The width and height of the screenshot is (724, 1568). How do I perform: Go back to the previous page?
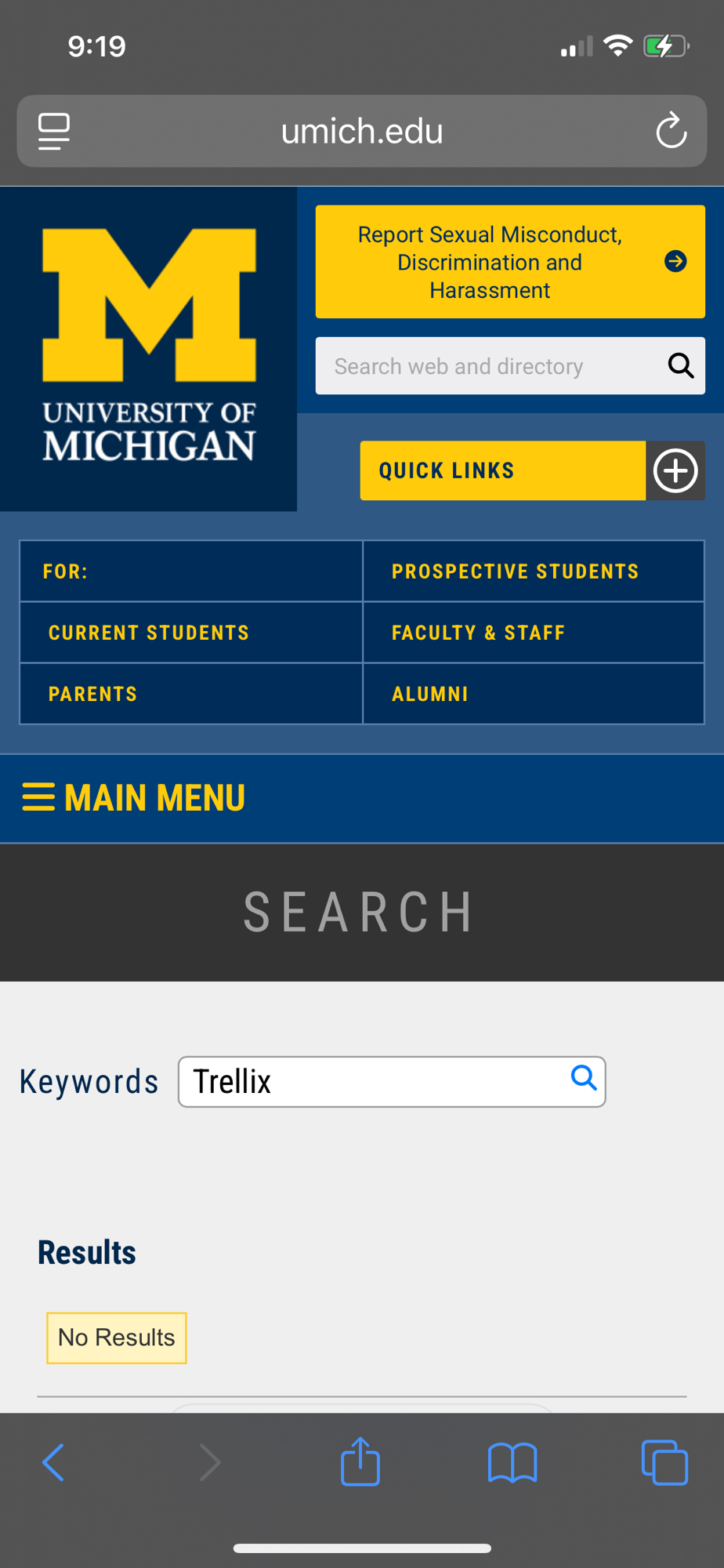(x=53, y=1462)
